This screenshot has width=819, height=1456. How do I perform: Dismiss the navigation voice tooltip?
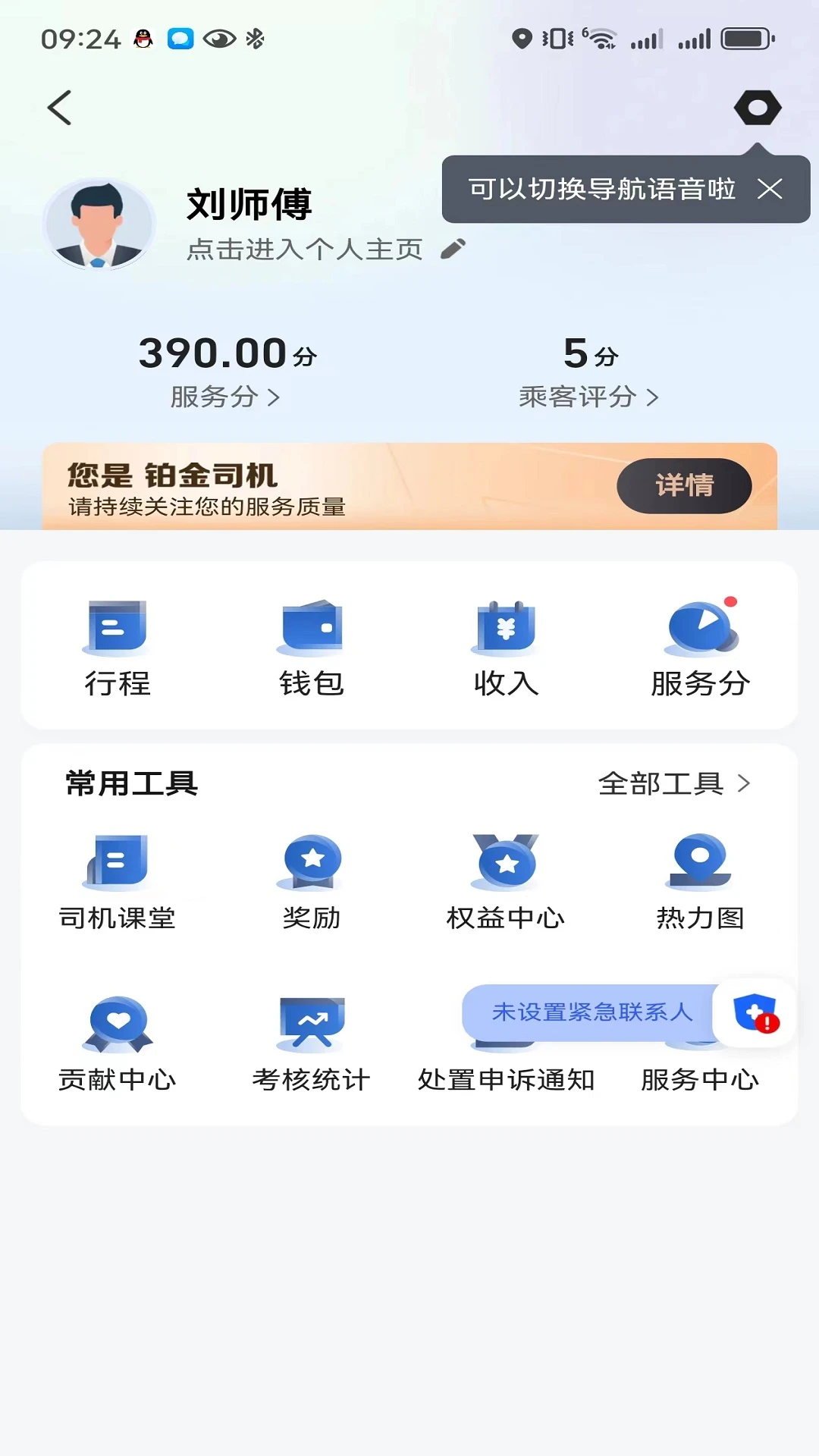pyautogui.click(x=772, y=190)
